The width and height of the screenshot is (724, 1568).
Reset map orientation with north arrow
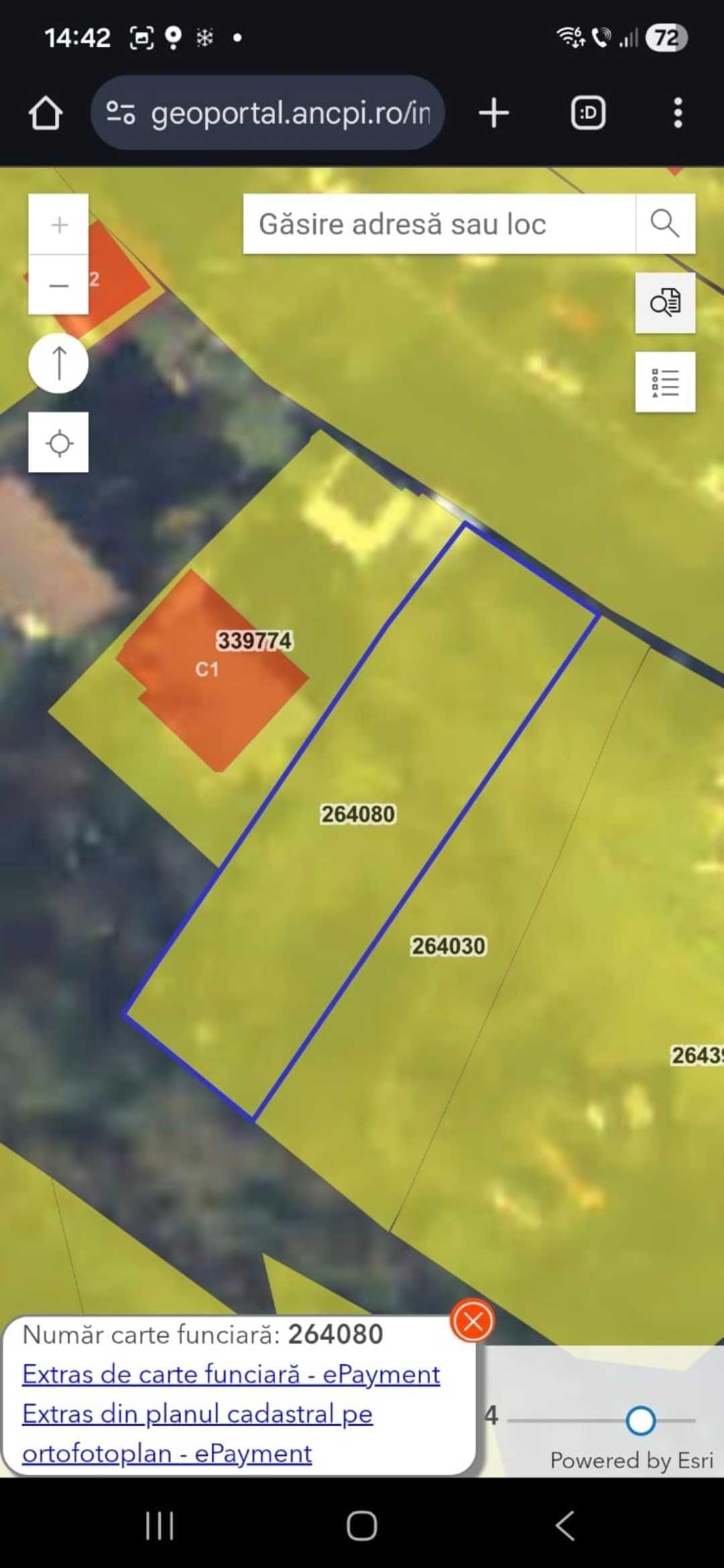point(58,364)
